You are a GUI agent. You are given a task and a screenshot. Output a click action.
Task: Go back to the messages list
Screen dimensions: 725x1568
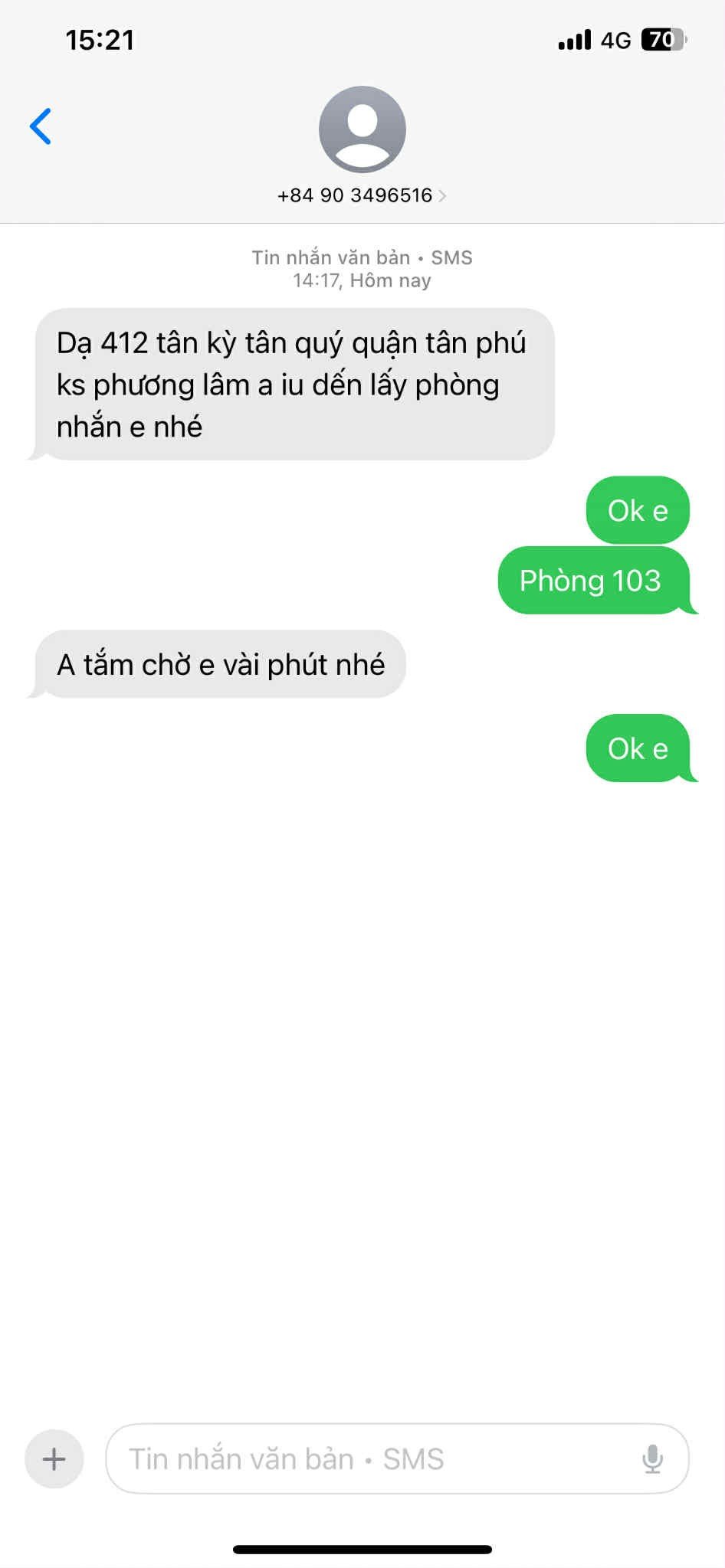(x=41, y=126)
